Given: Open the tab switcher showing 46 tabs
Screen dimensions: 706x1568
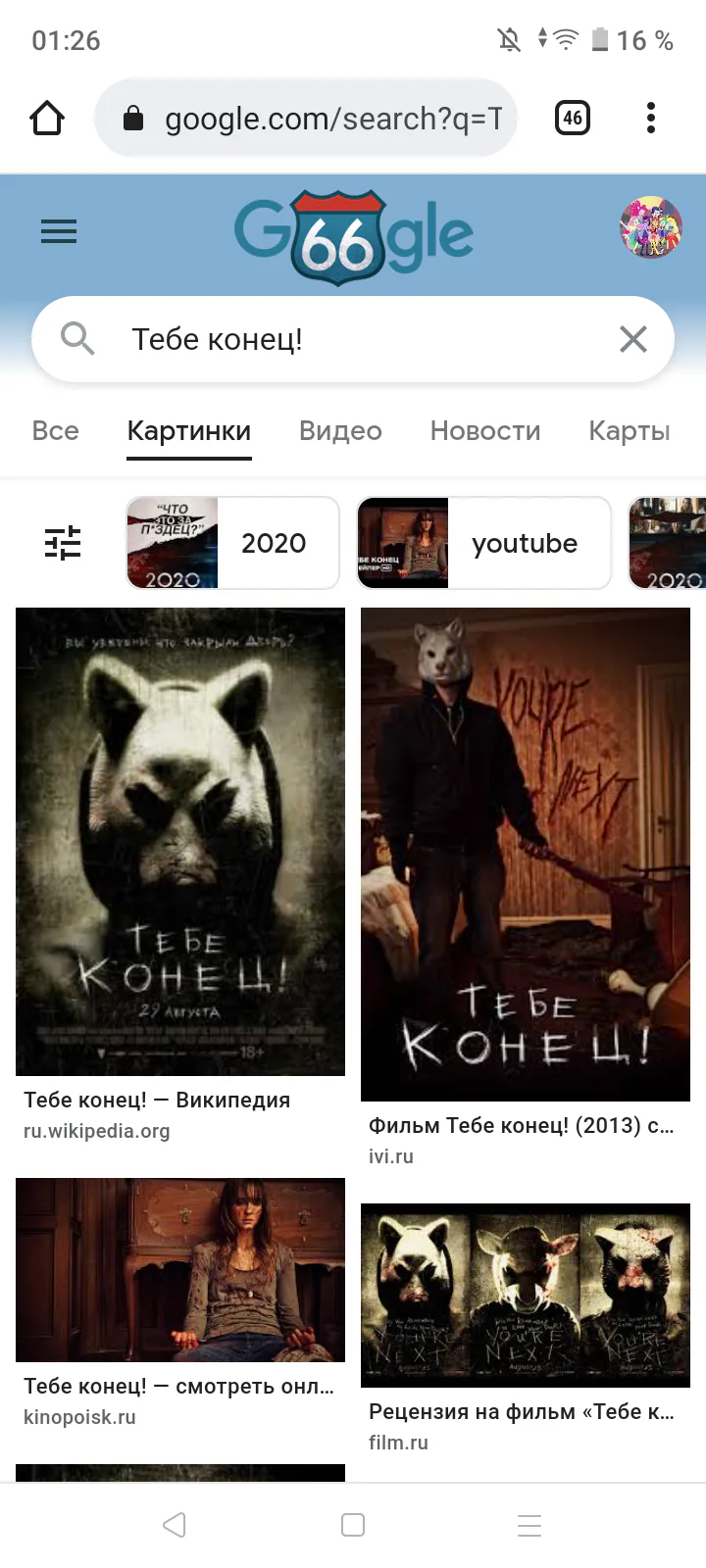Looking at the screenshot, I should point(573,119).
